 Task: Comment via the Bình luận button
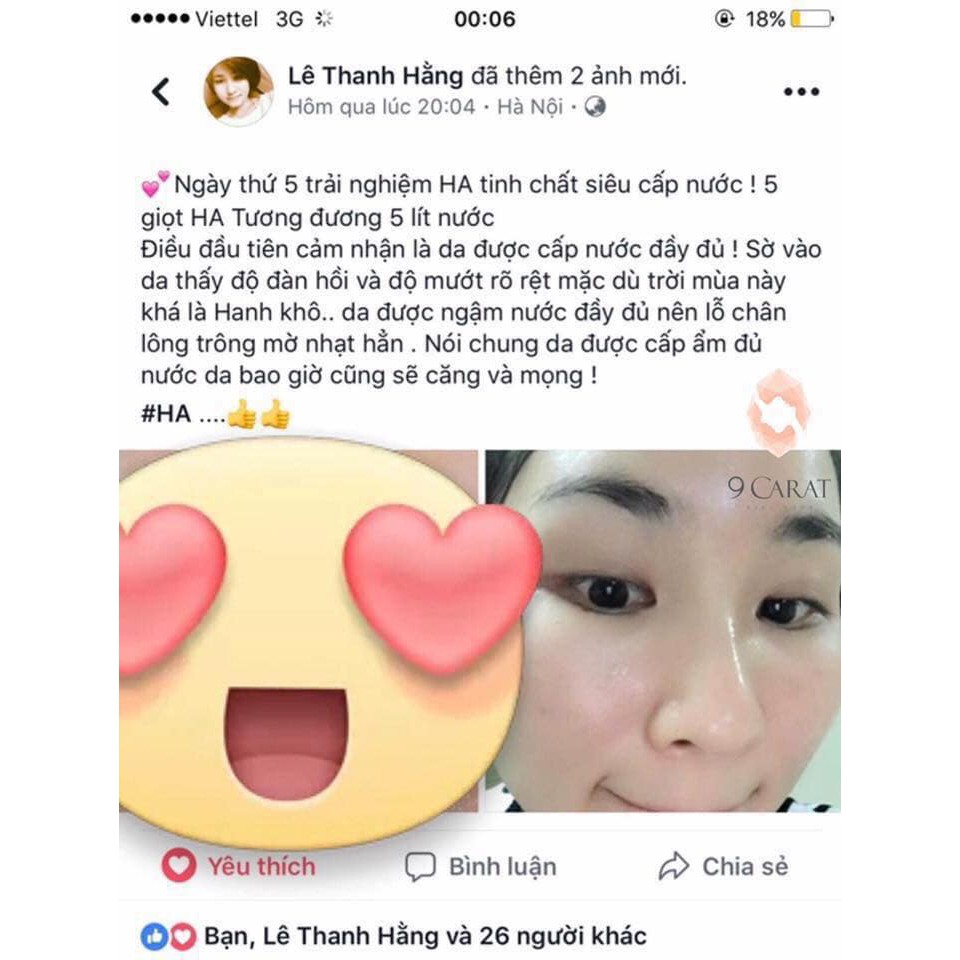tap(481, 866)
